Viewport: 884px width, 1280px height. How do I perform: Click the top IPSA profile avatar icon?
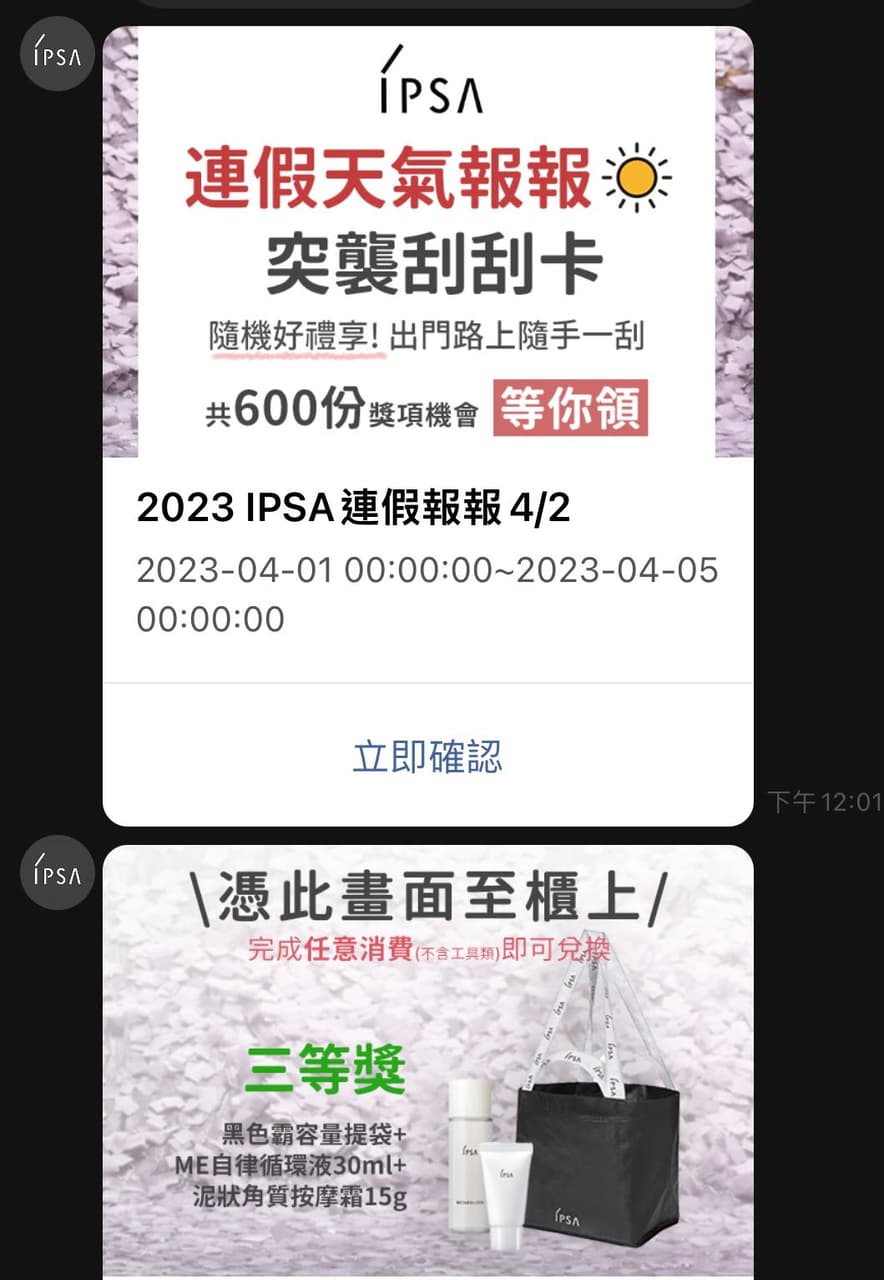pyautogui.click(x=57, y=55)
